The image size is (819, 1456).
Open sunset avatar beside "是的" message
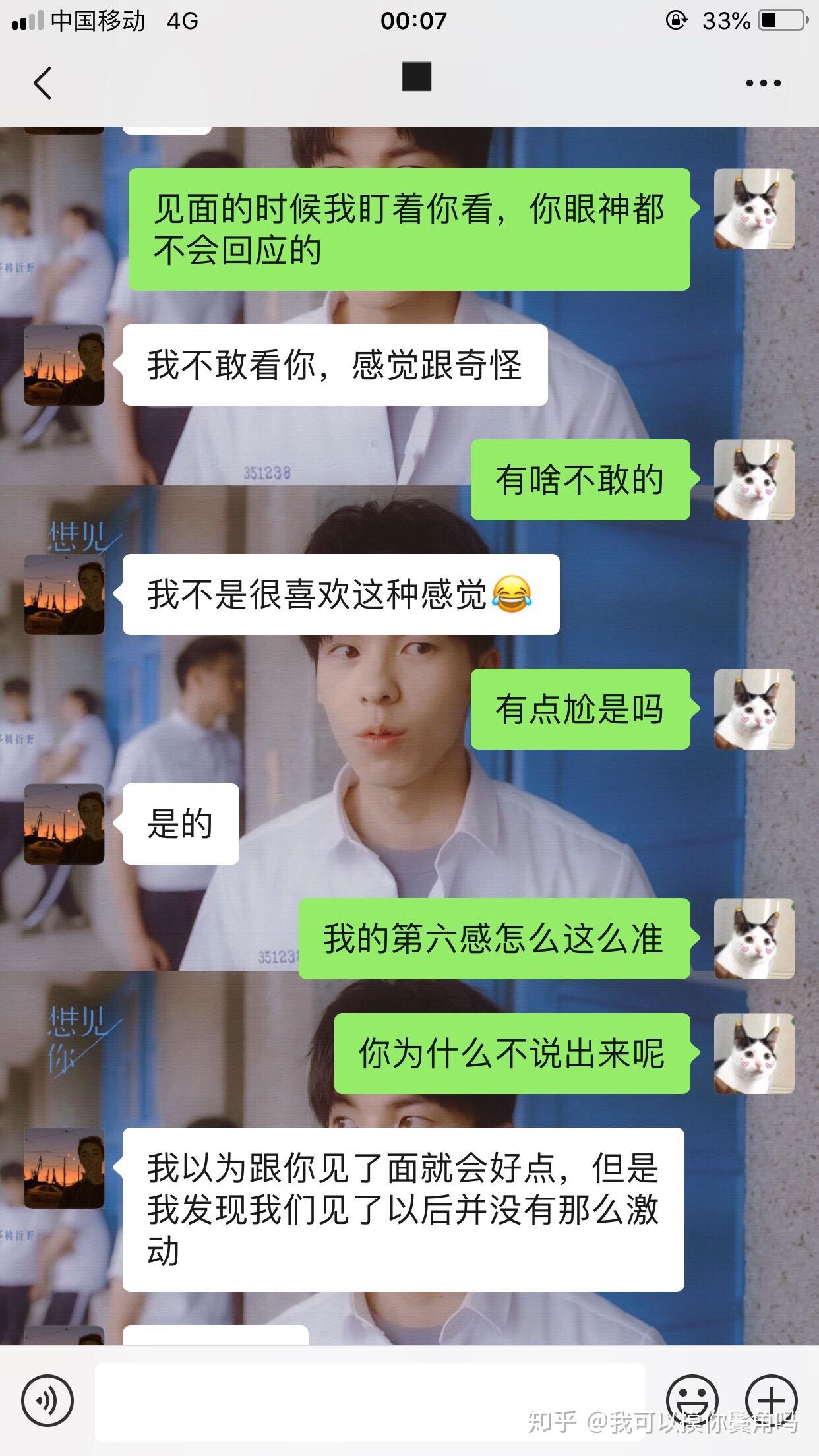click(x=64, y=824)
